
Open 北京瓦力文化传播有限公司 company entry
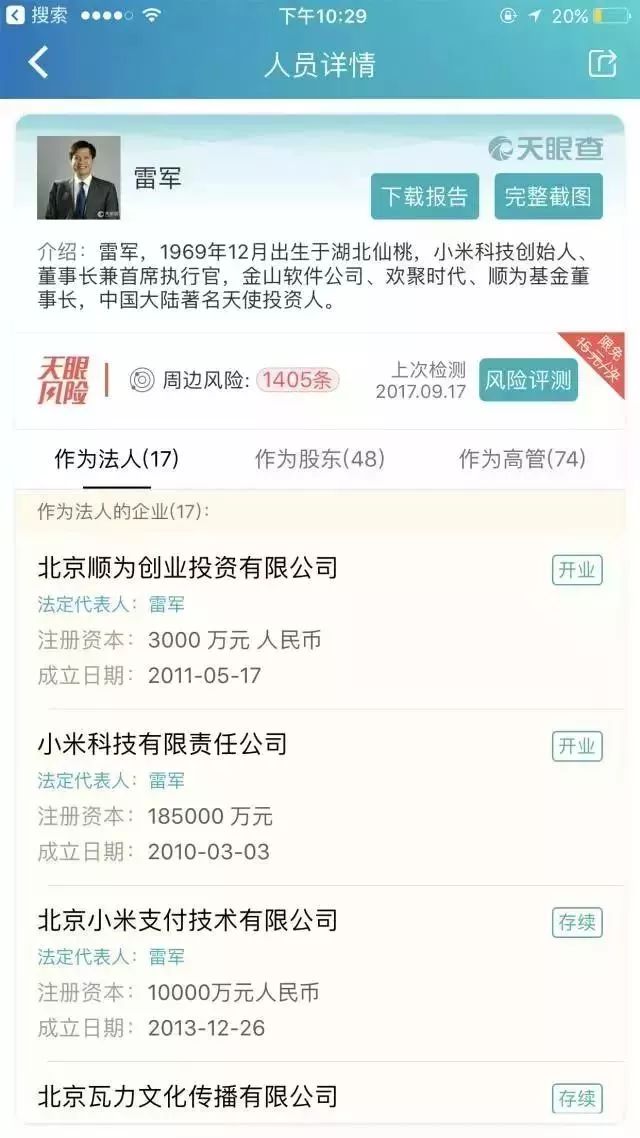point(320,1096)
